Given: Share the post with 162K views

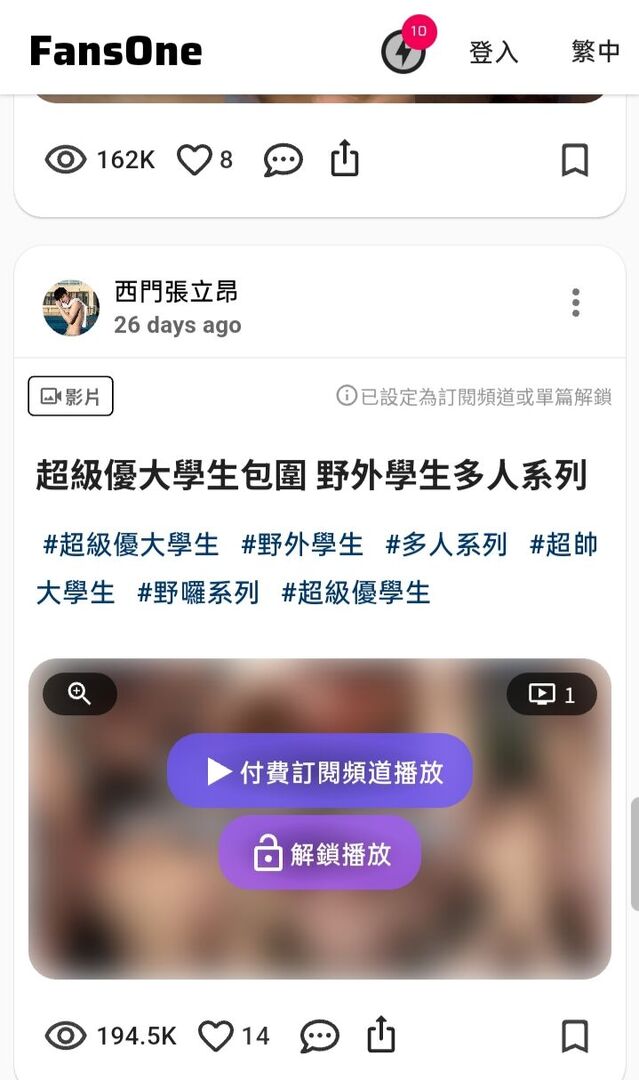Looking at the screenshot, I should click(x=344, y=159).
